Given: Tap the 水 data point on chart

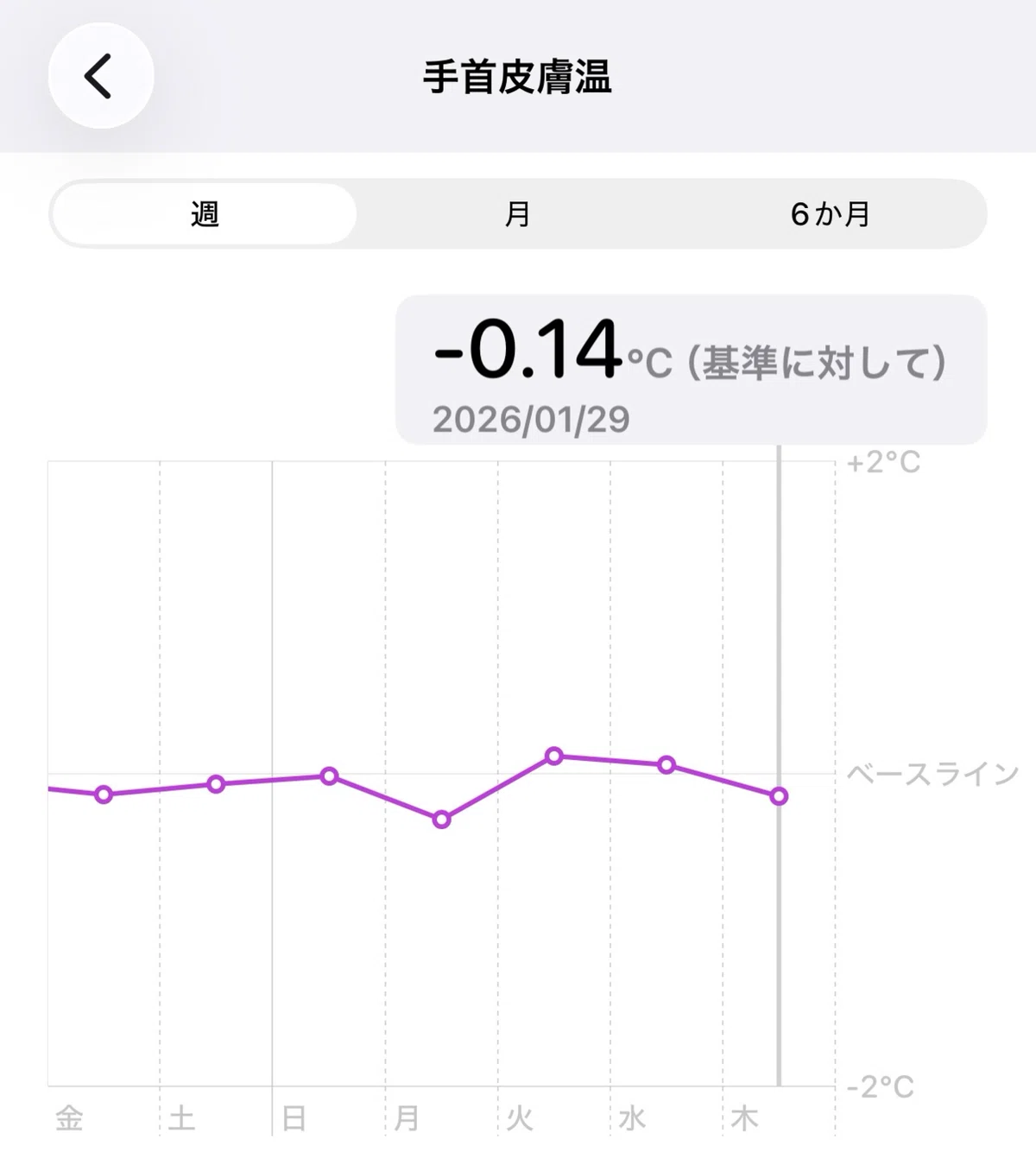Looking at the screenshot, I should pyautogui.click(x=666, y=765).
